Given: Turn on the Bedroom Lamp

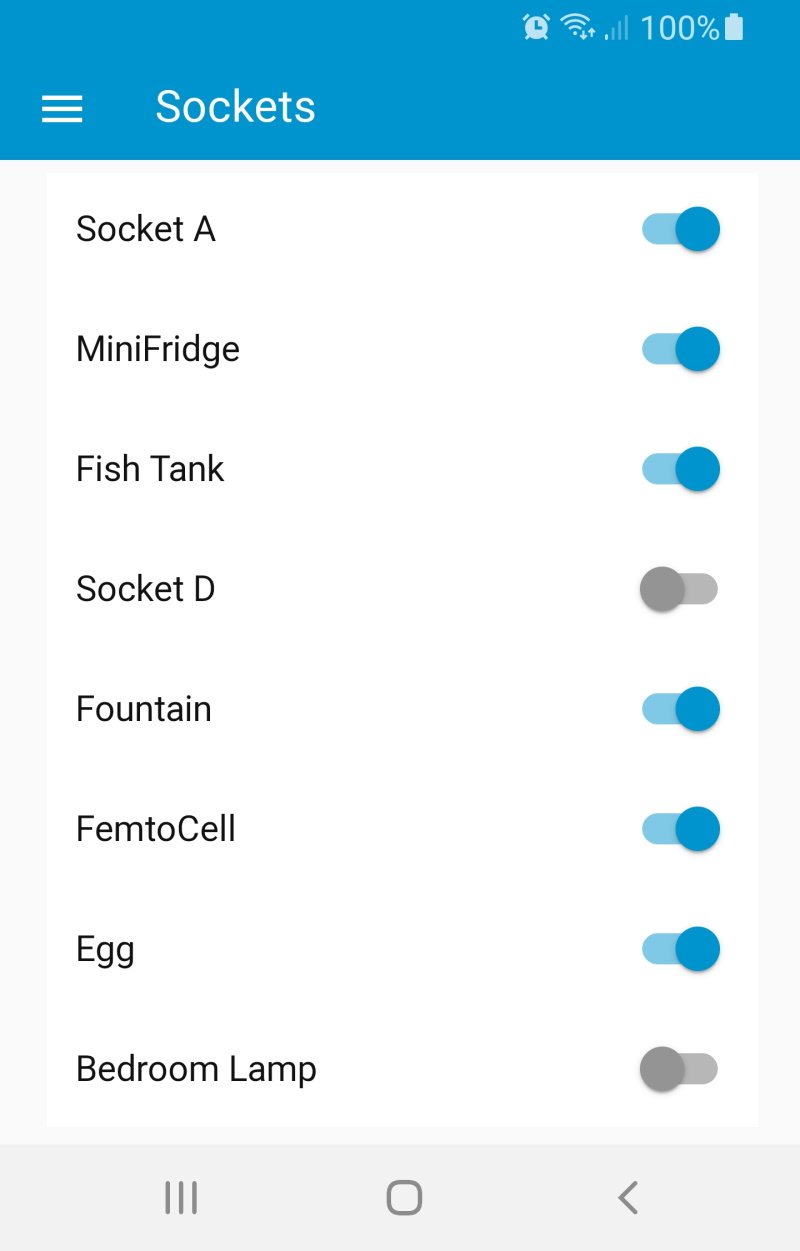Looking at the screenshot, I should coord(679,1069).
